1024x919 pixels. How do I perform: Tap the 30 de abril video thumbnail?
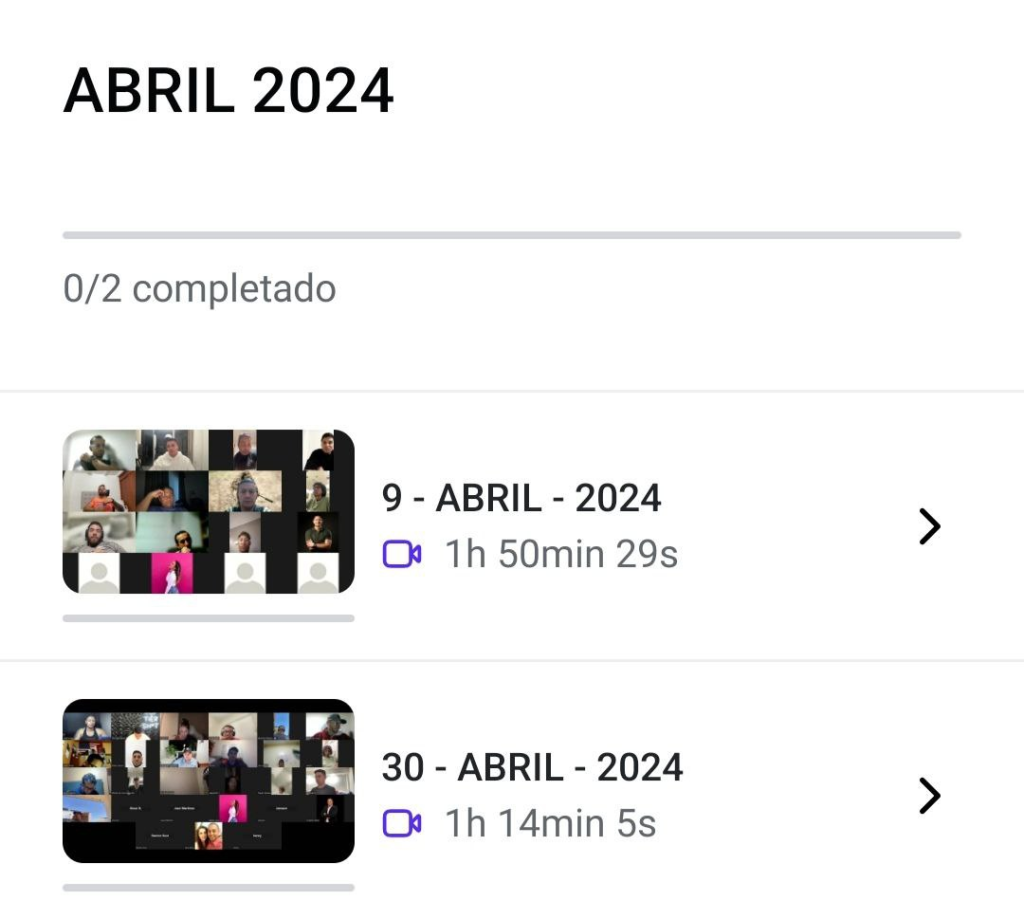208,780
